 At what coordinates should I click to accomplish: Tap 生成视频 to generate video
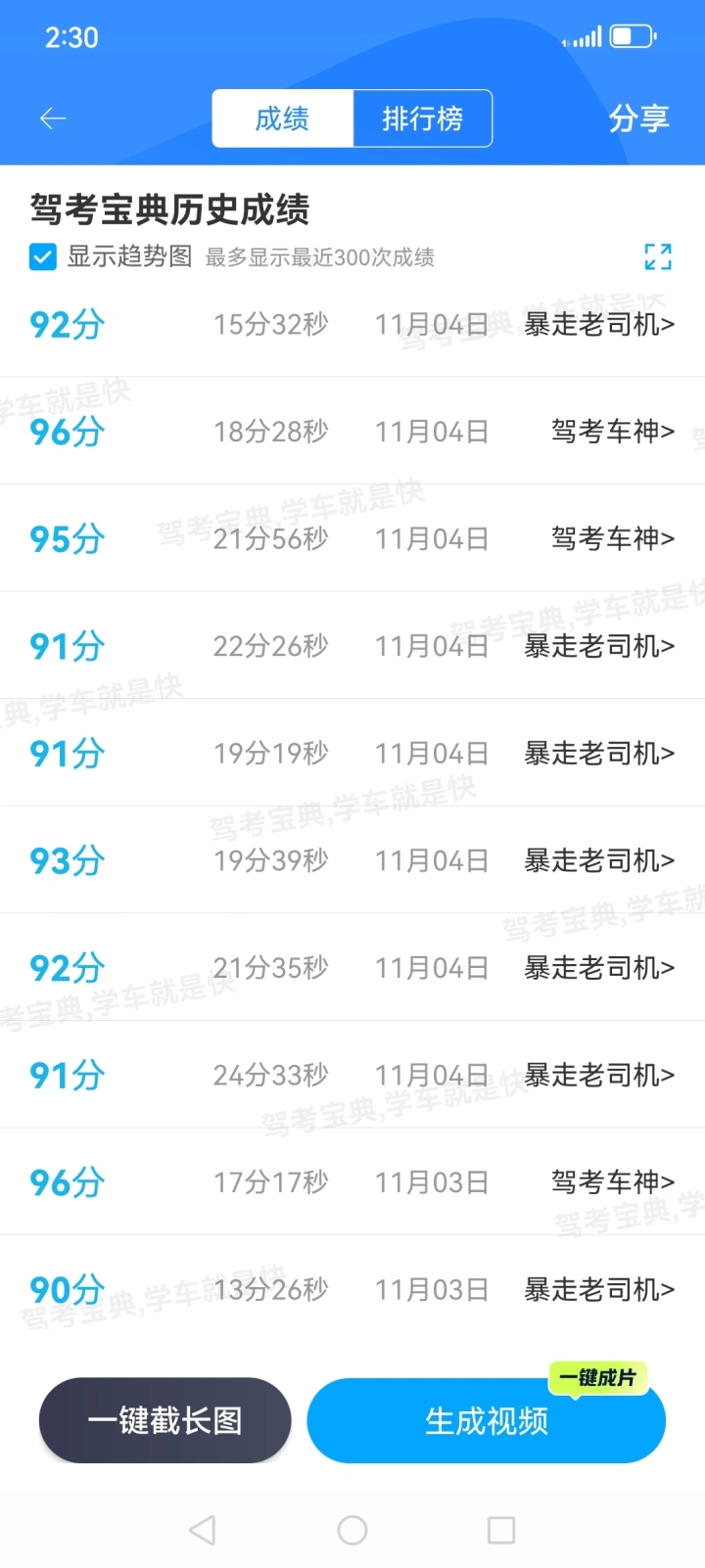486,1421
